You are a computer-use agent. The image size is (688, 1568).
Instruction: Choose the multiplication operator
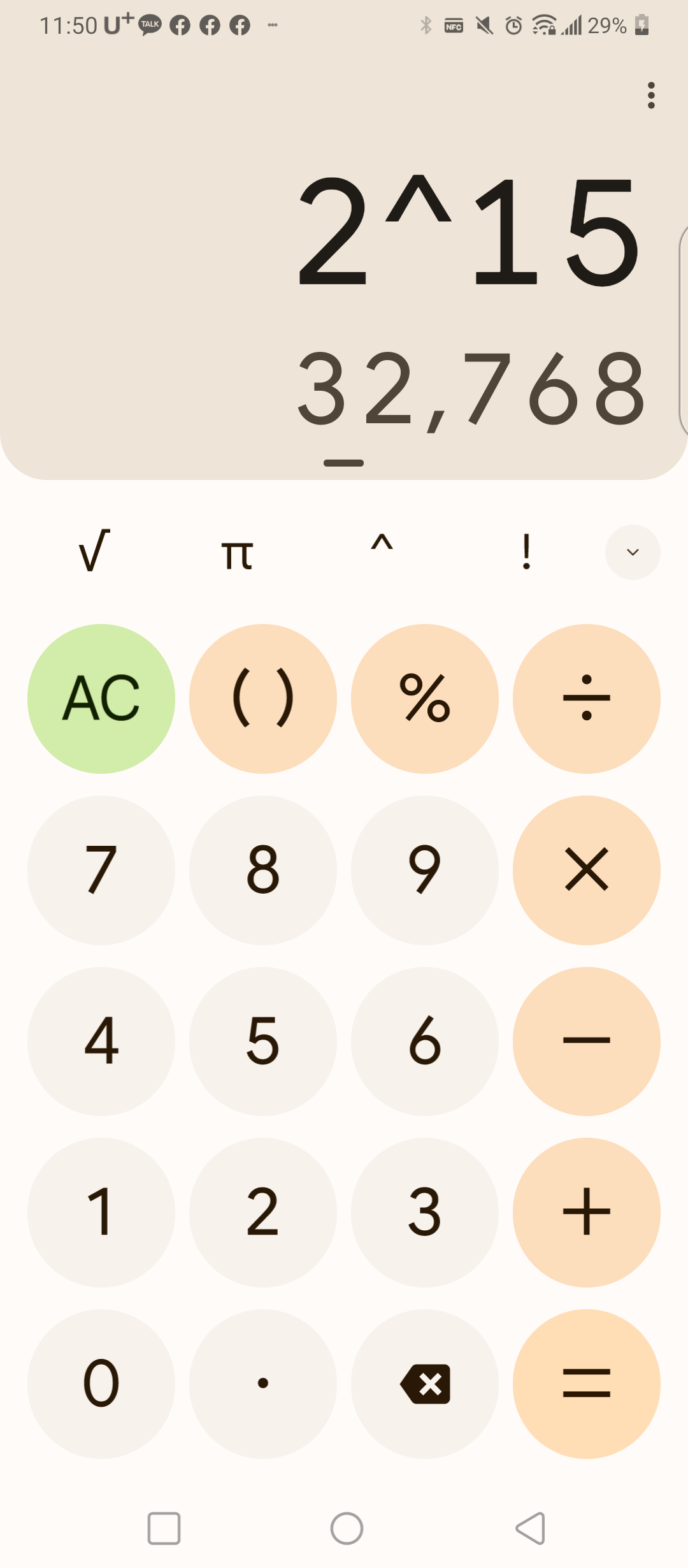click(x=586, y=869)
